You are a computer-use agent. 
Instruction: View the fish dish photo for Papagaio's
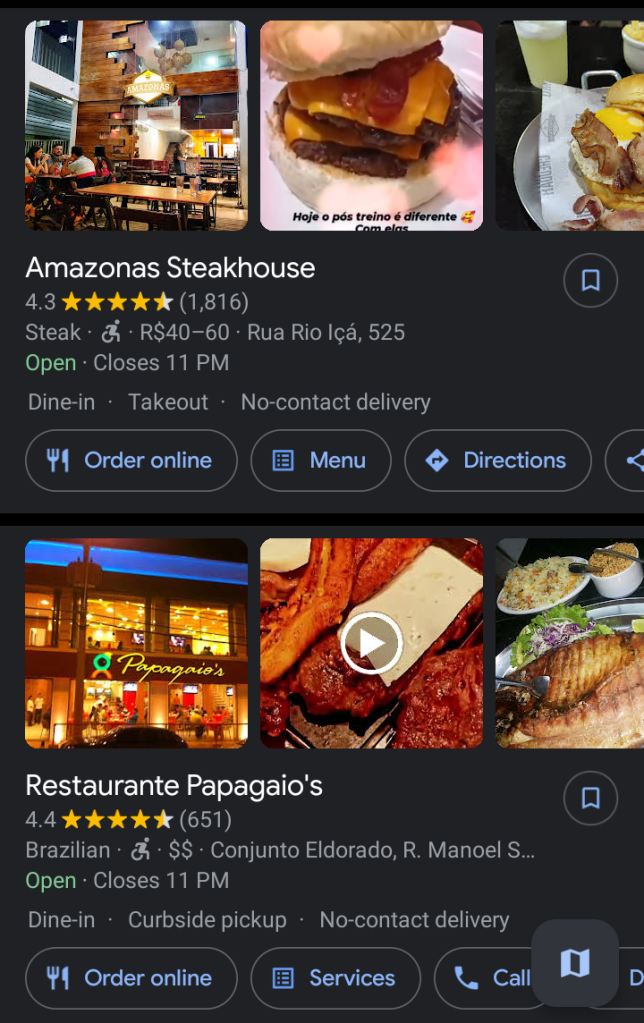(x=570, y=644)
